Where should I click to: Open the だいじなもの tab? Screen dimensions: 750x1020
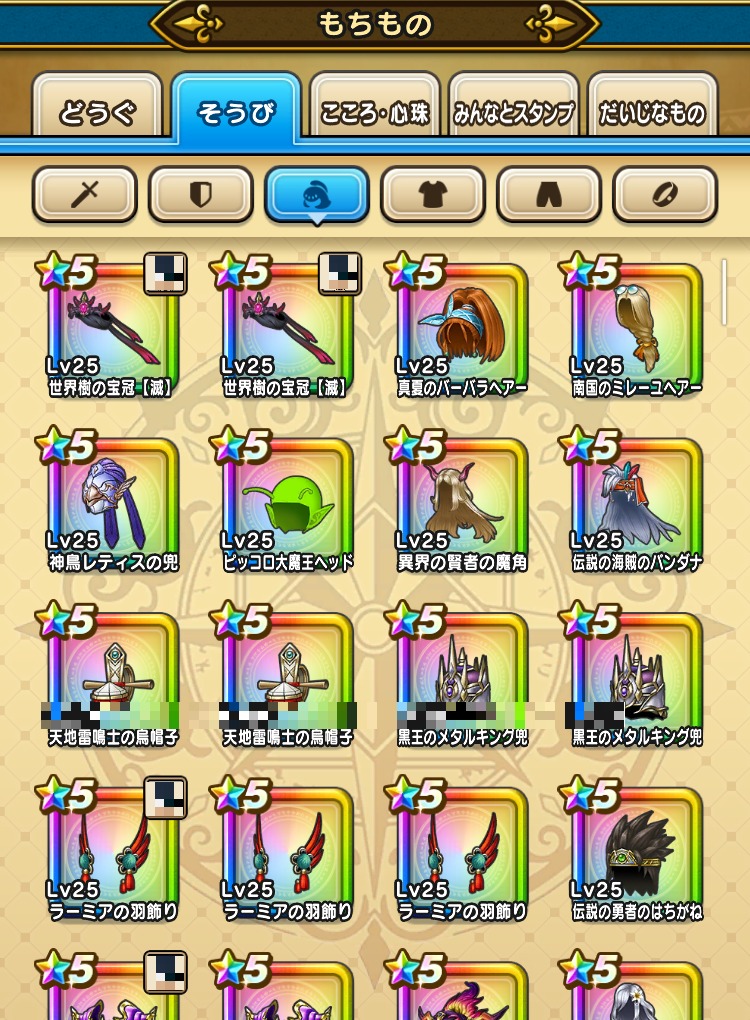pyautogui.click(x=652, y=112)
